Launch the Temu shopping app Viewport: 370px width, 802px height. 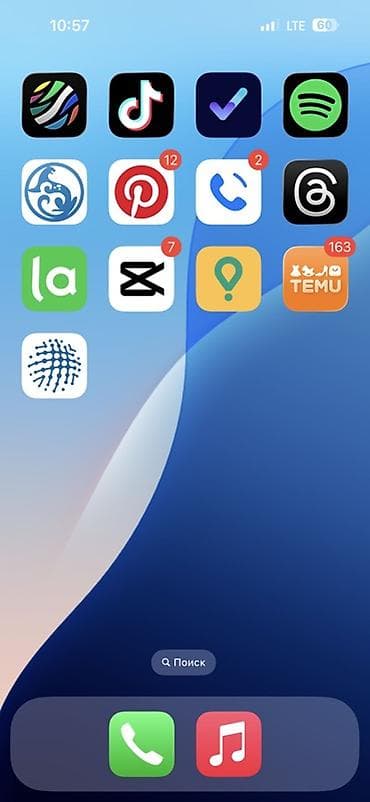(316, 279)
